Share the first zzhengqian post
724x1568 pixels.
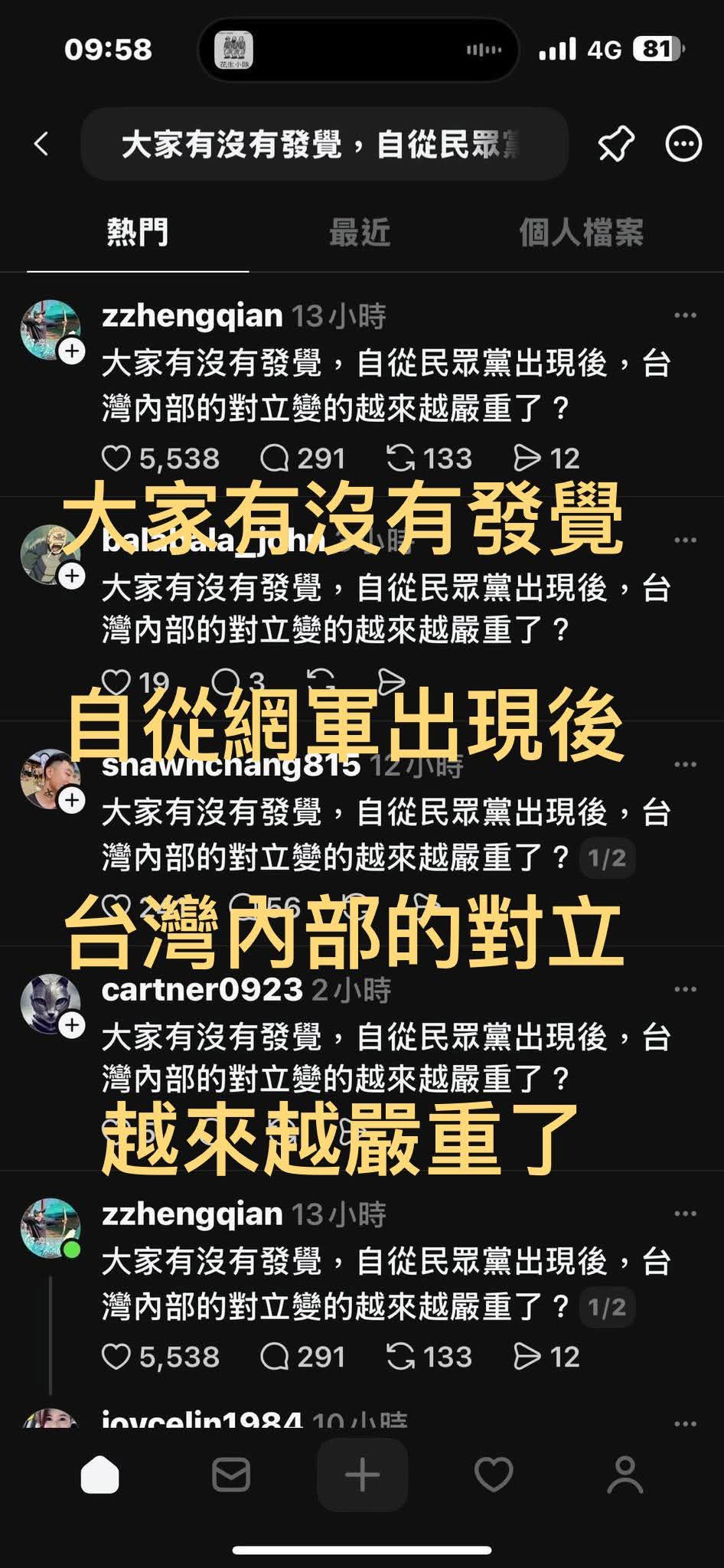click(527, 459)
